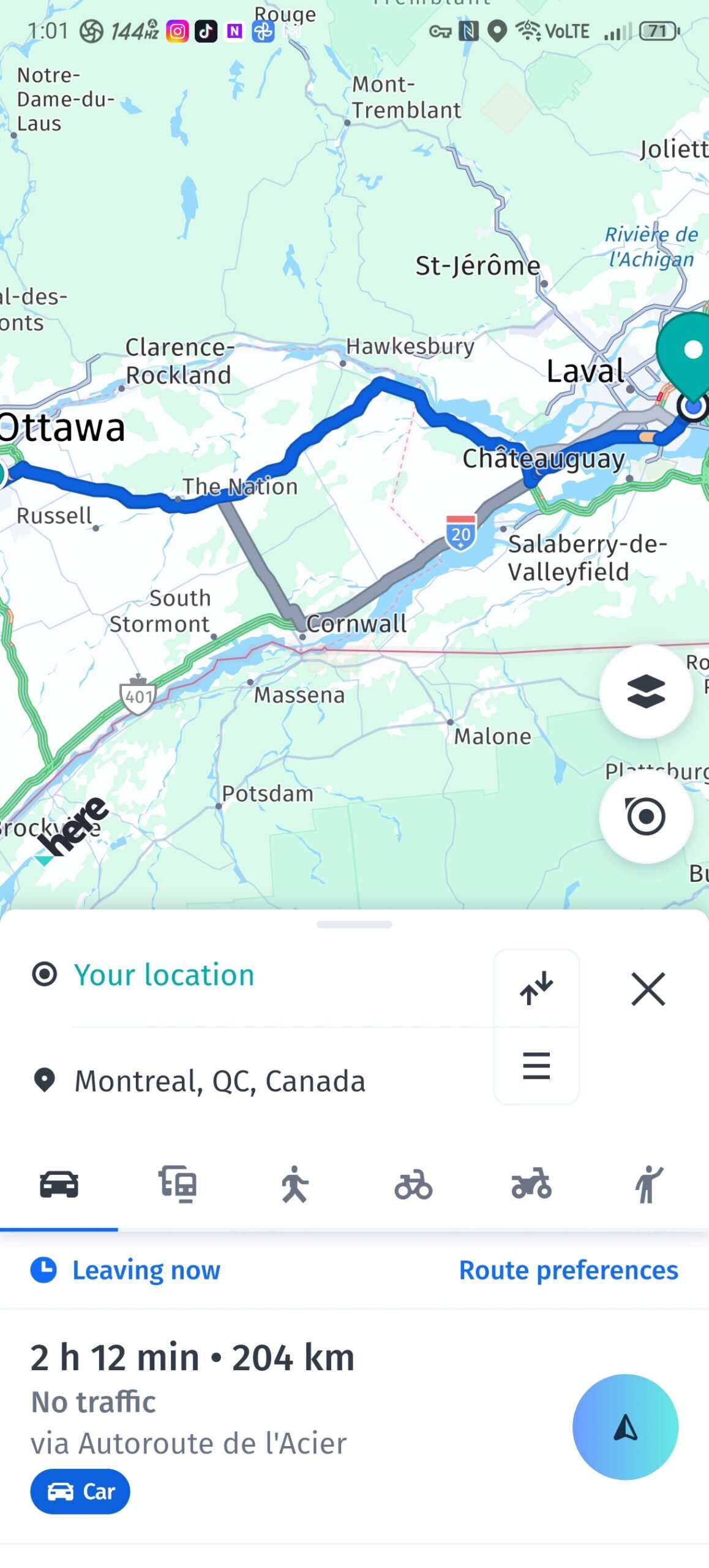The height and width of the screenshot is (1568, 709).
Task: Recenter map on current location
Action: tap(645, 816)
